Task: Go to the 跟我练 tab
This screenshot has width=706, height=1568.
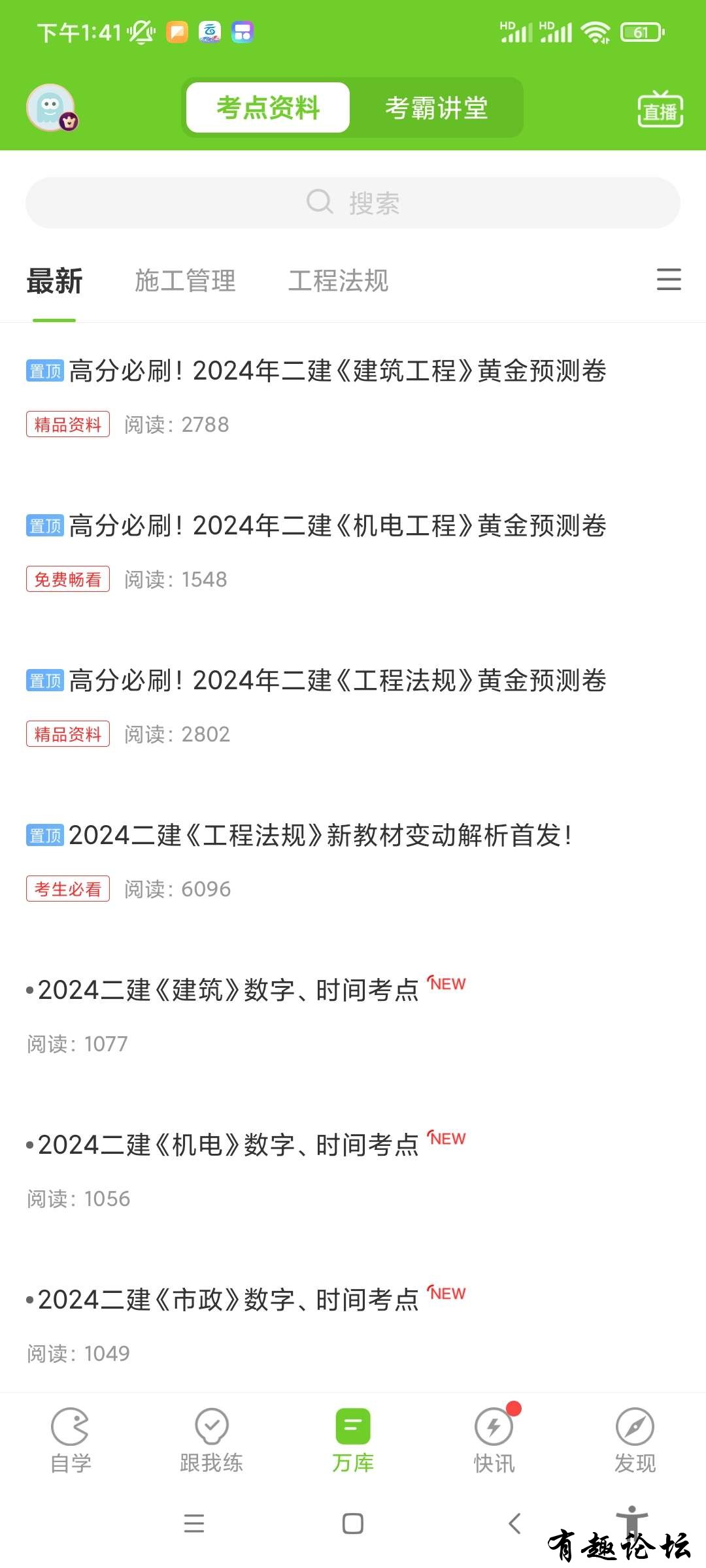Action: coord(212,1441)
